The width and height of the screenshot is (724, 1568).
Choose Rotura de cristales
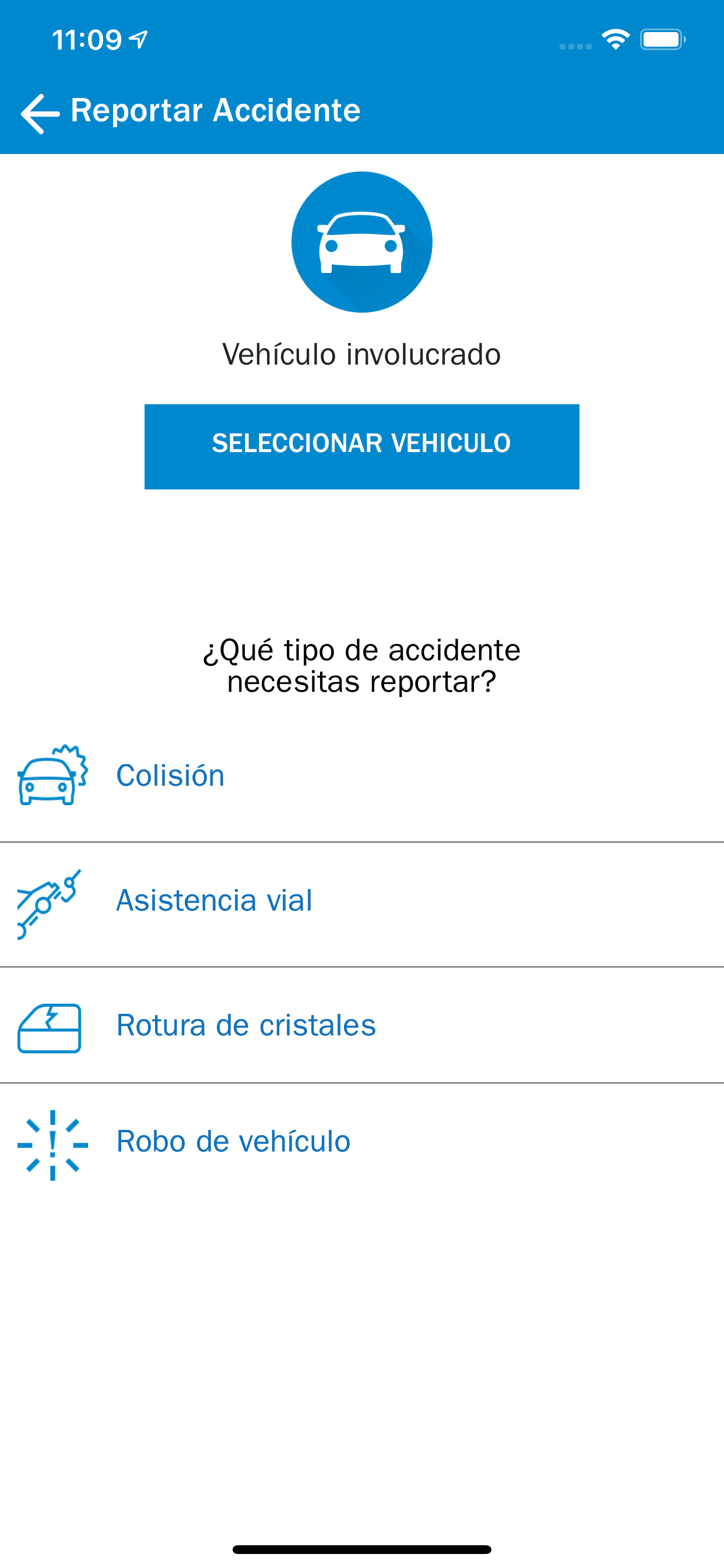click(362, 1025)
